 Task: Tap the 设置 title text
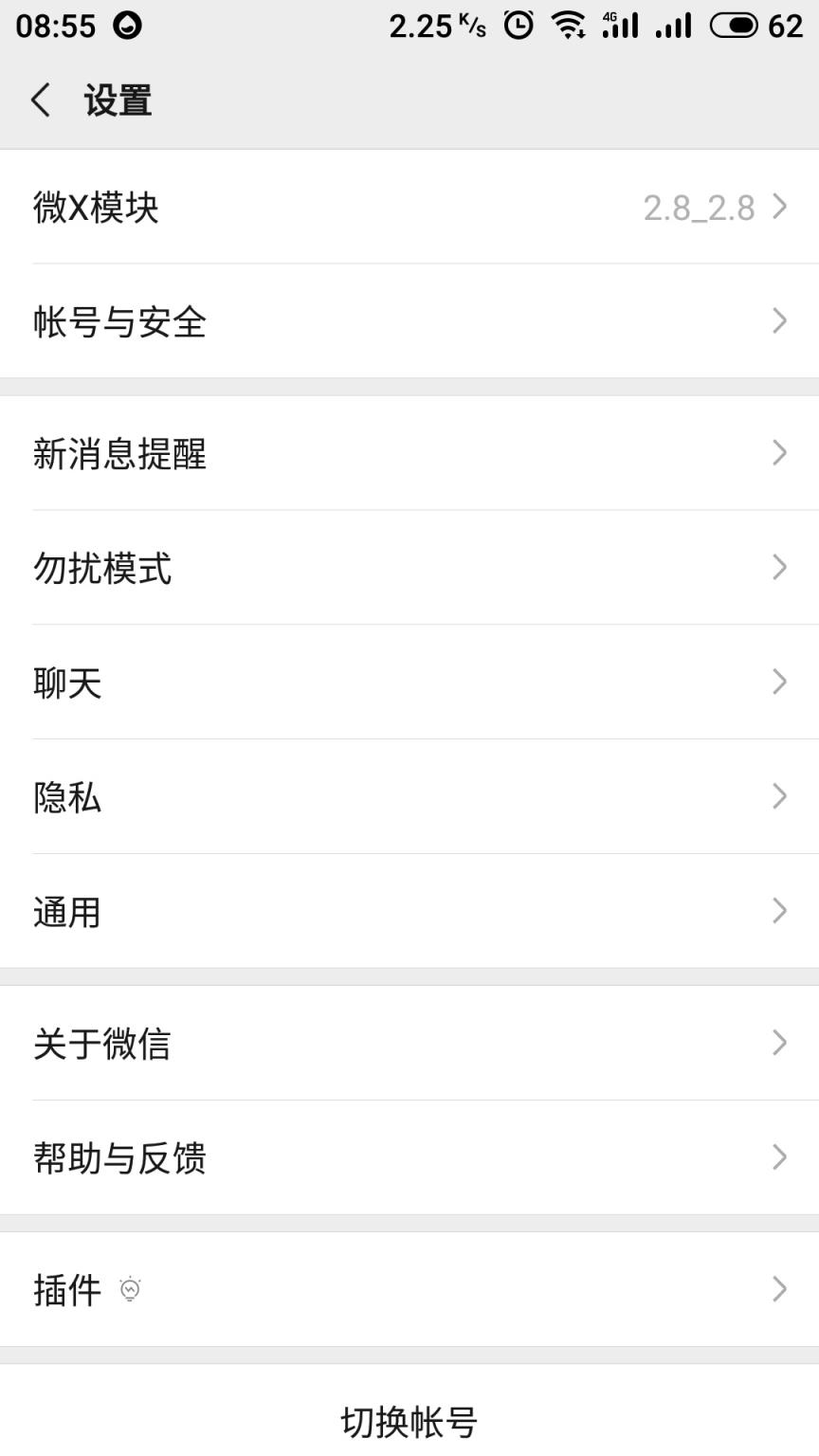coord(118,99)
